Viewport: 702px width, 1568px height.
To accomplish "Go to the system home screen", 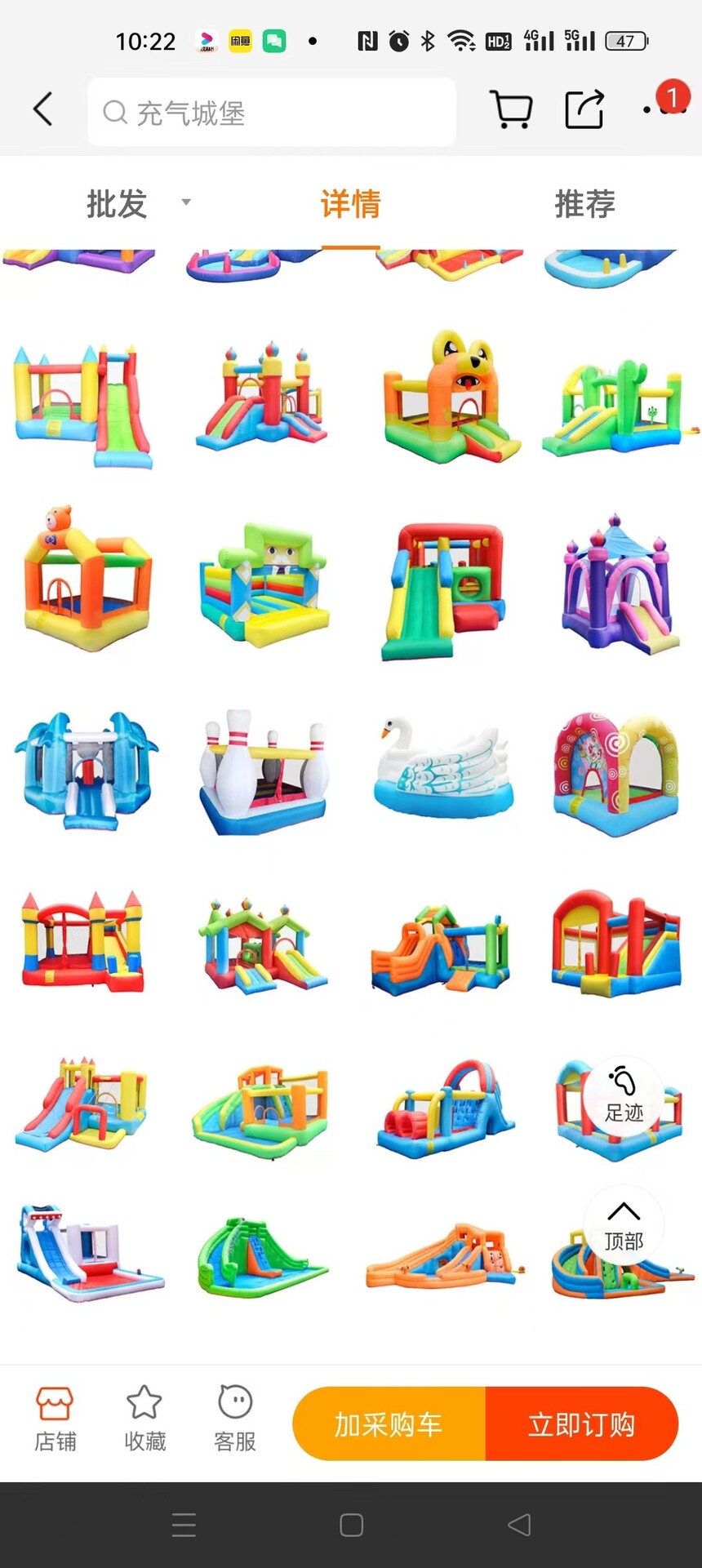I will point(352,1525).
